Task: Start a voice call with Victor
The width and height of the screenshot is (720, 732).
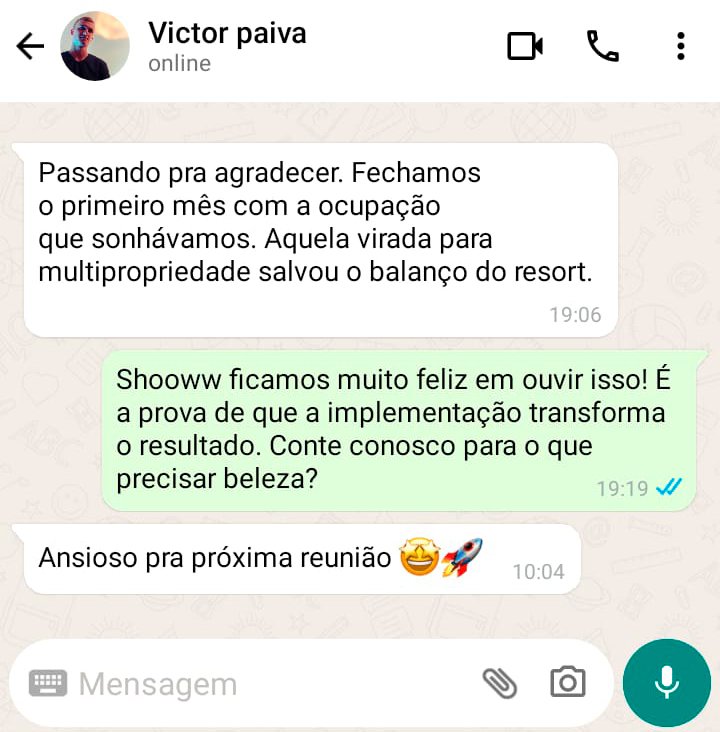Action: pyautogui.click(x=602, y=46)
